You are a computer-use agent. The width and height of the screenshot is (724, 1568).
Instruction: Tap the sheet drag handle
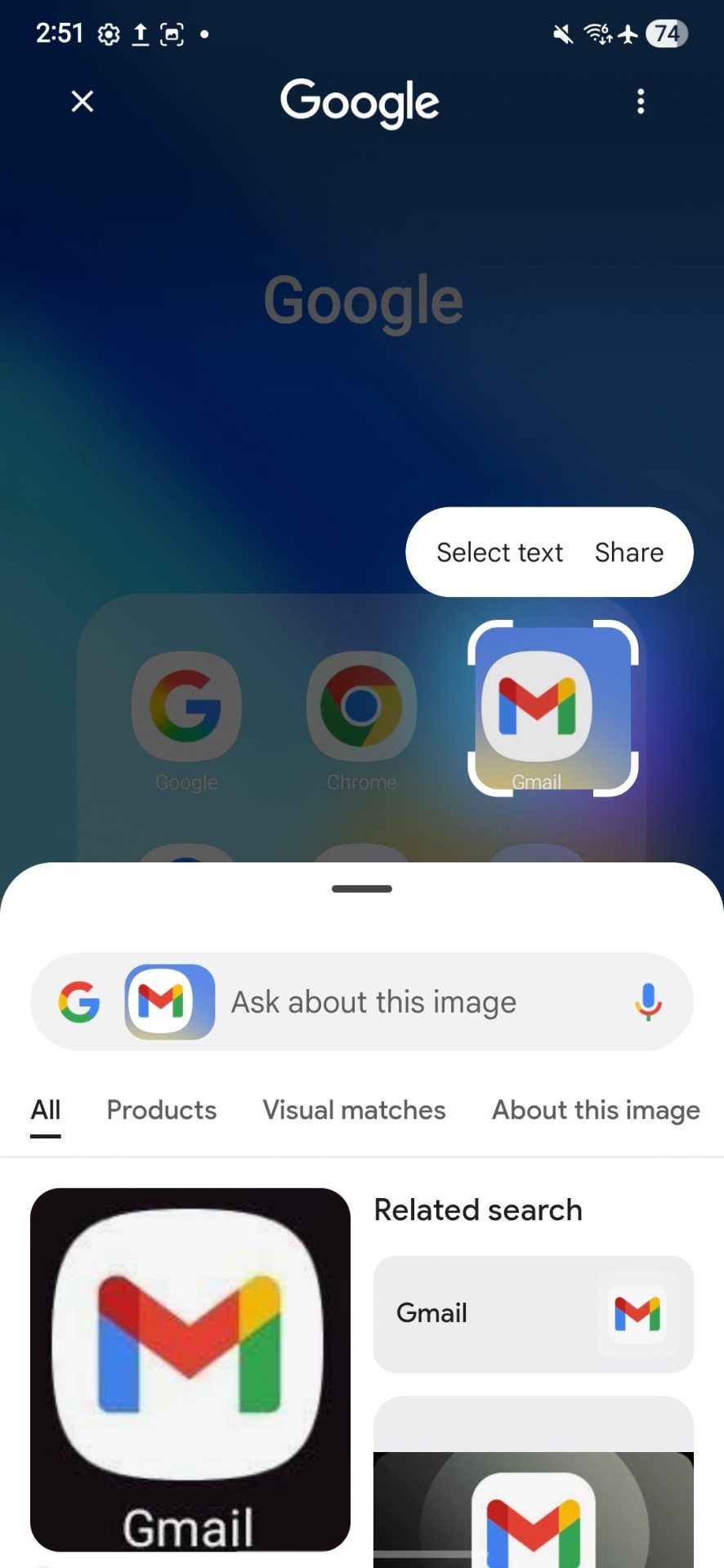click(362, 889)
